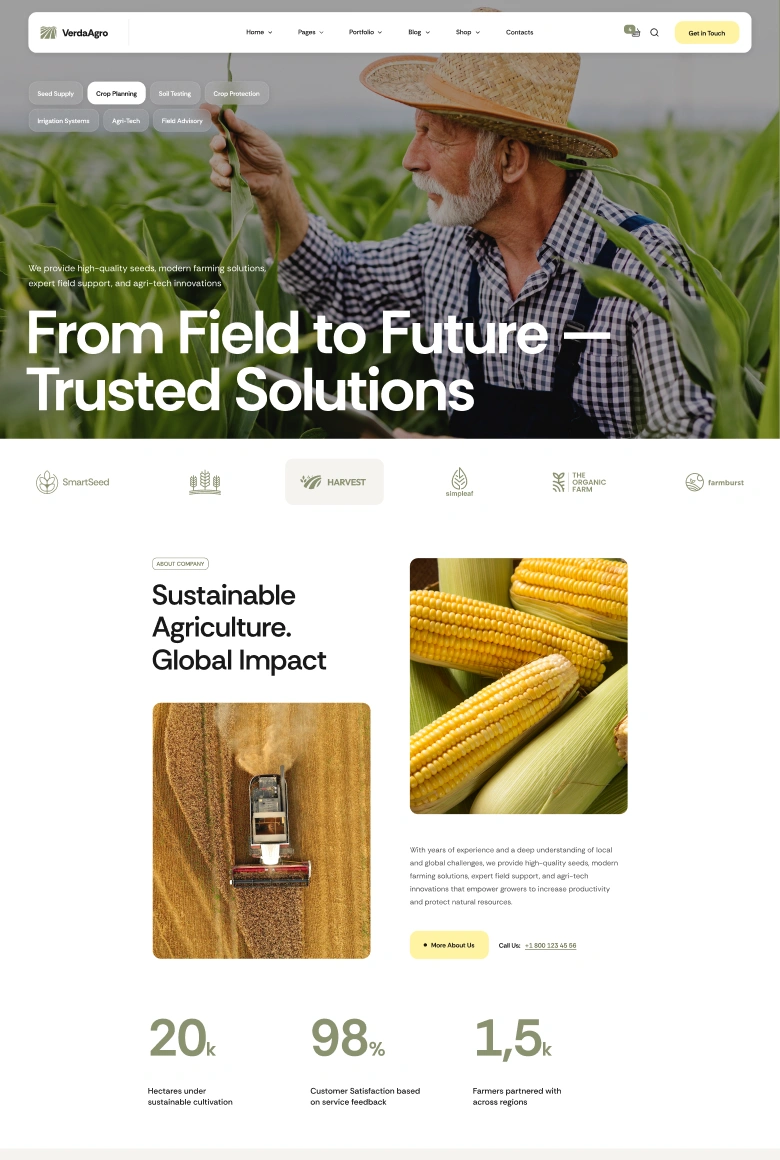Select the Crop Protection chip
780x1160 pixels.
coord(236,94)
